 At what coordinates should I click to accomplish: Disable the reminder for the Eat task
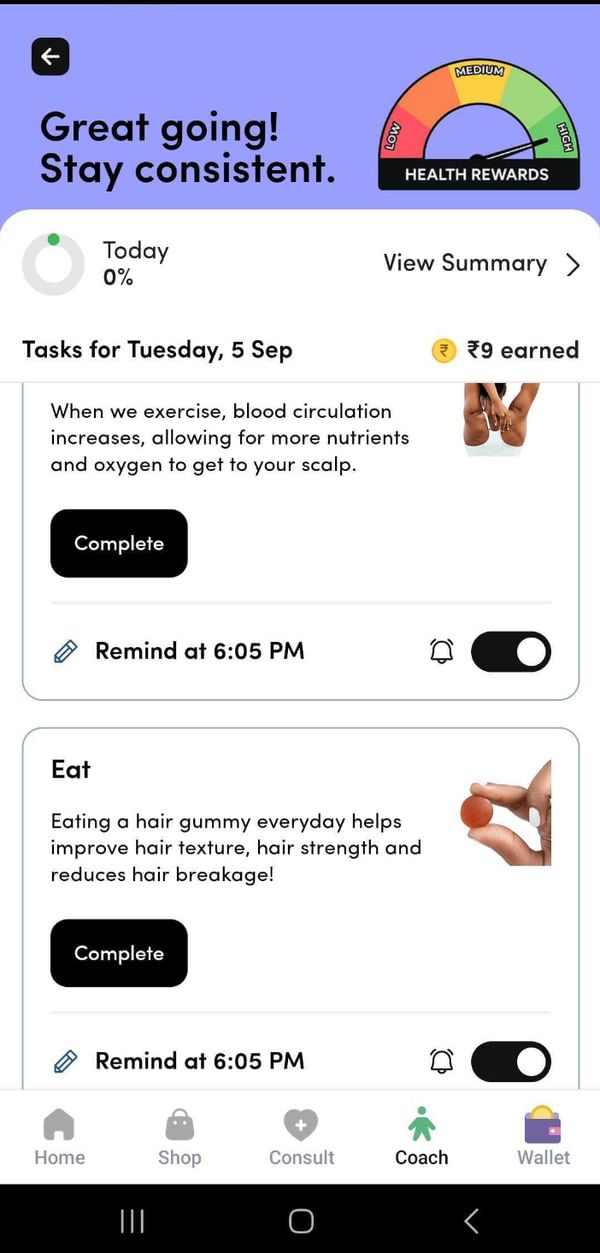coord(510,1061)
